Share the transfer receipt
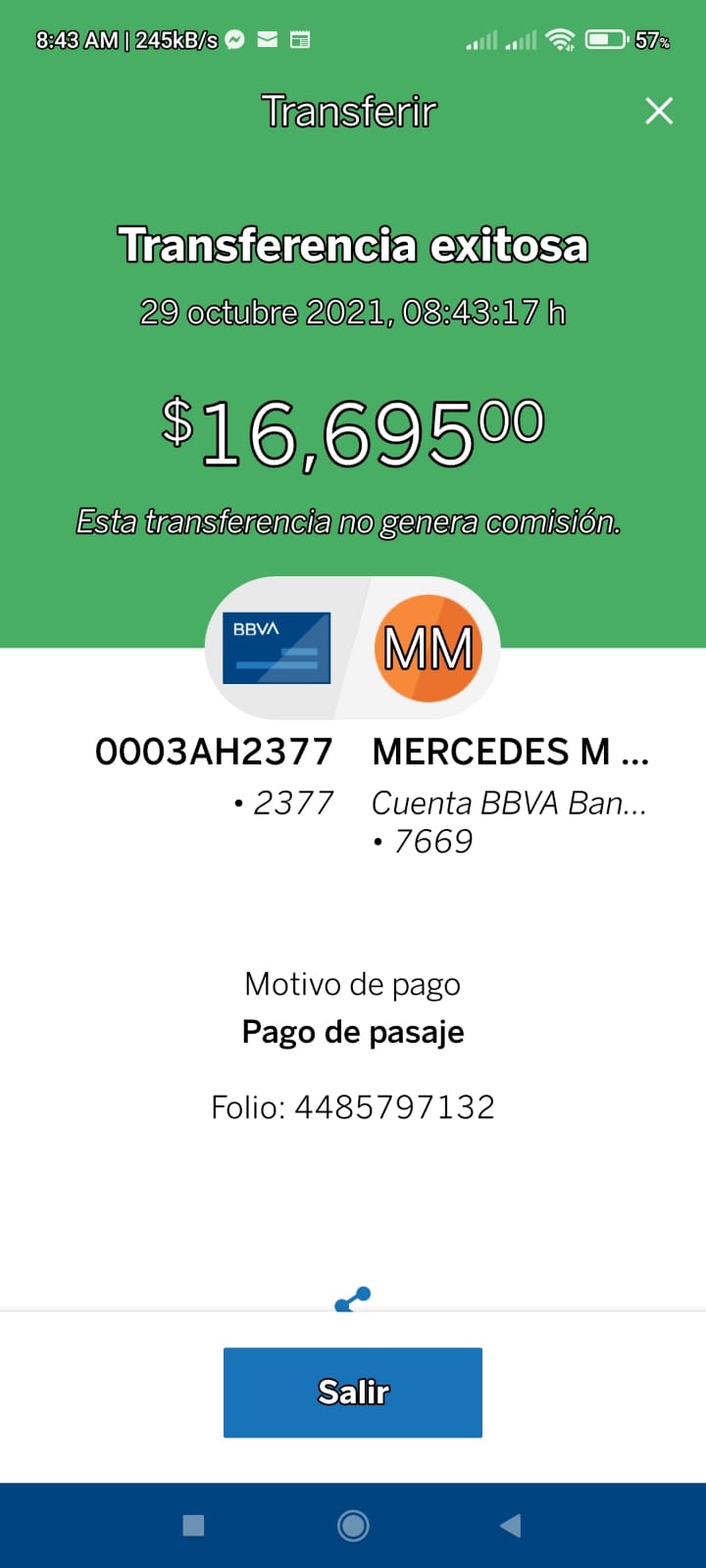Screen dimensions: 706x1568 pyautogui.click(x=353, y=1299)
